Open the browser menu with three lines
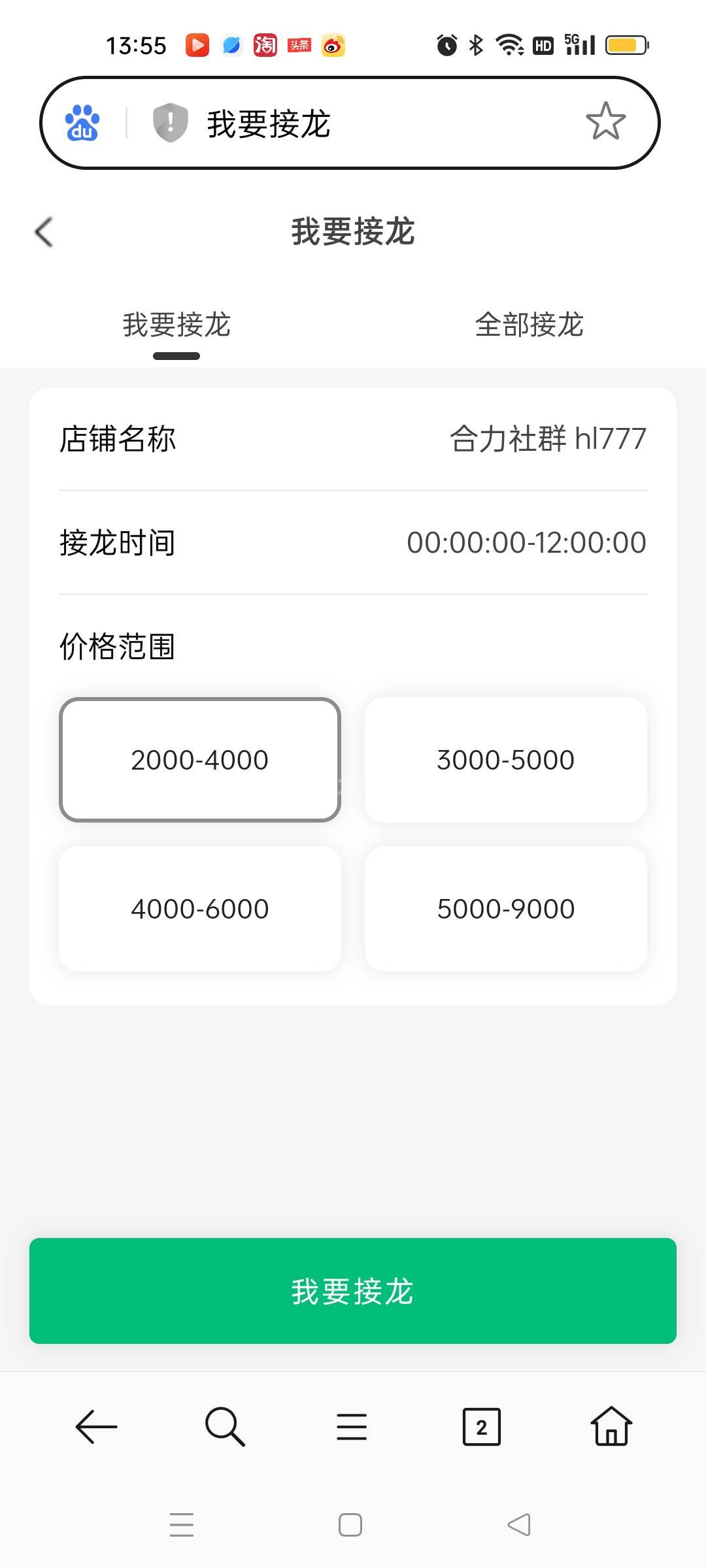The width and height of the screenshot is (706, 1568). (352, 1427)
